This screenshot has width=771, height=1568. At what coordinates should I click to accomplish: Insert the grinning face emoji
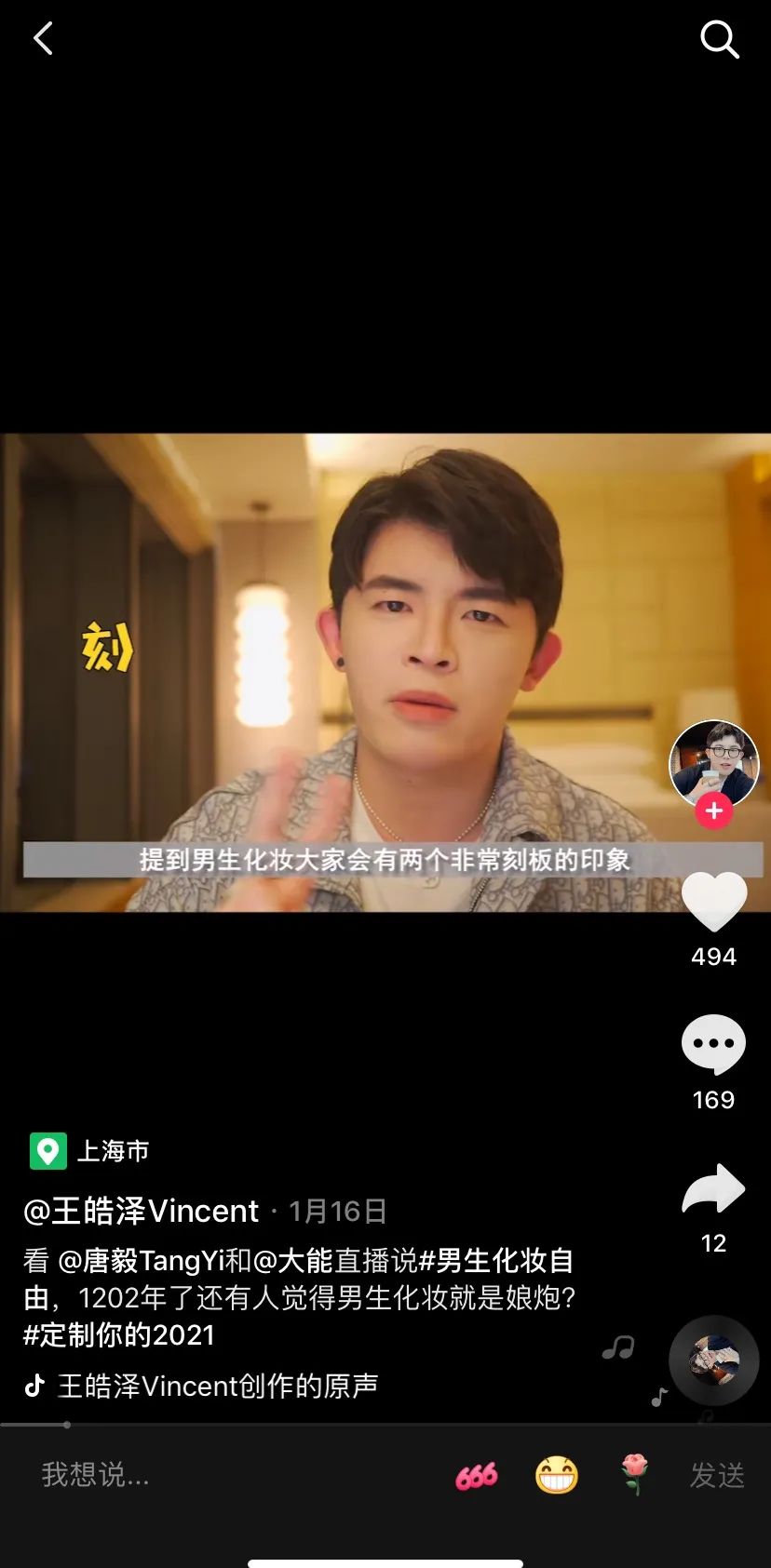pos(557,1475)
